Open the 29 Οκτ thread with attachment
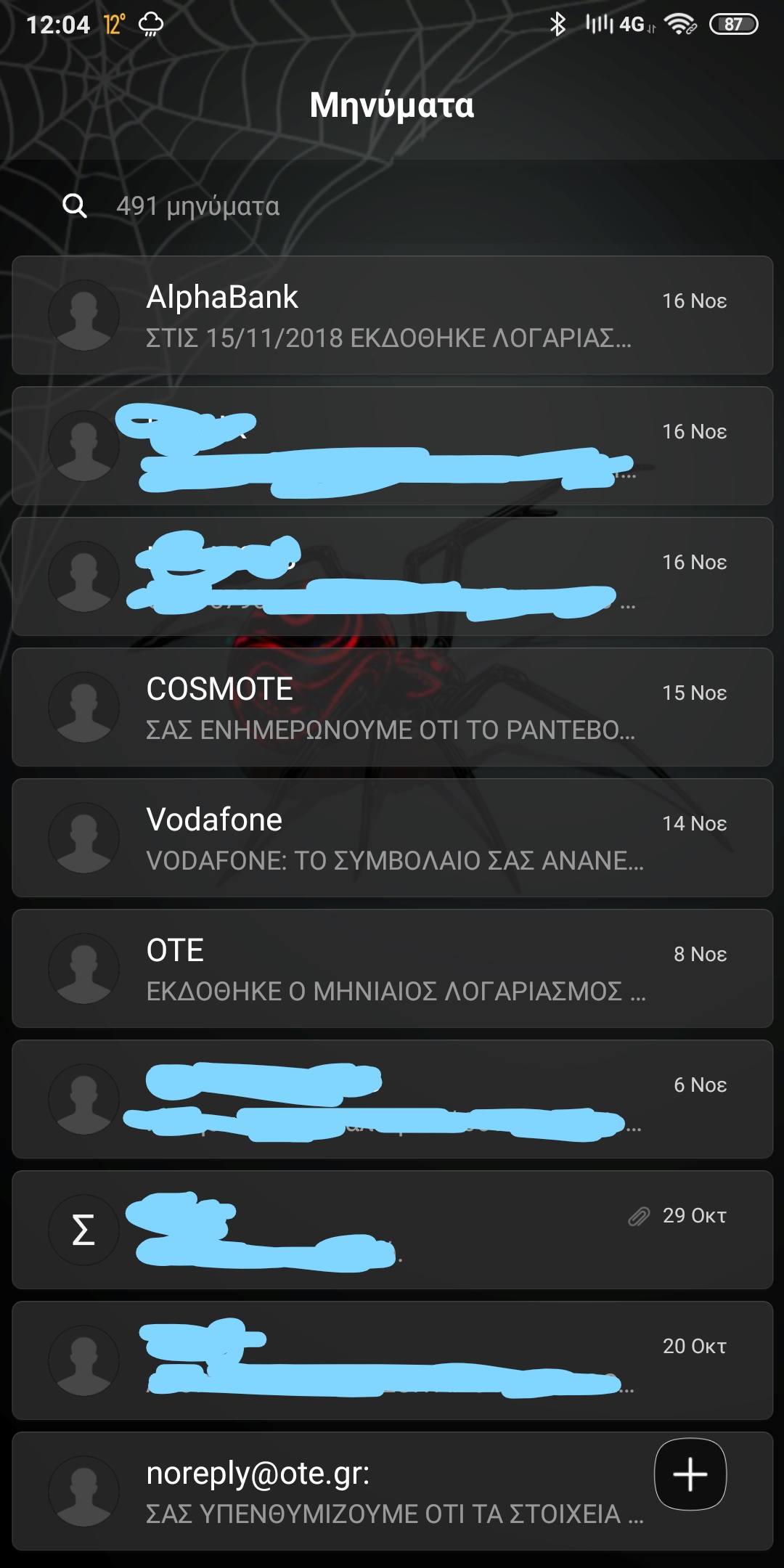Screen dimensions: 784x1568 pyautogui.click(x=392, y=1230)
